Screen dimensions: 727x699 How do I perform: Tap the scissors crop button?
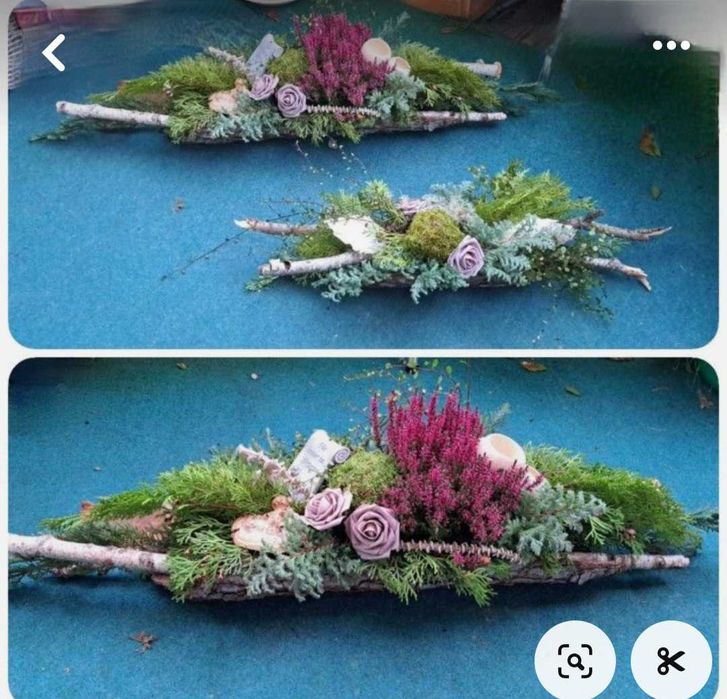click(x=671, y=660)
